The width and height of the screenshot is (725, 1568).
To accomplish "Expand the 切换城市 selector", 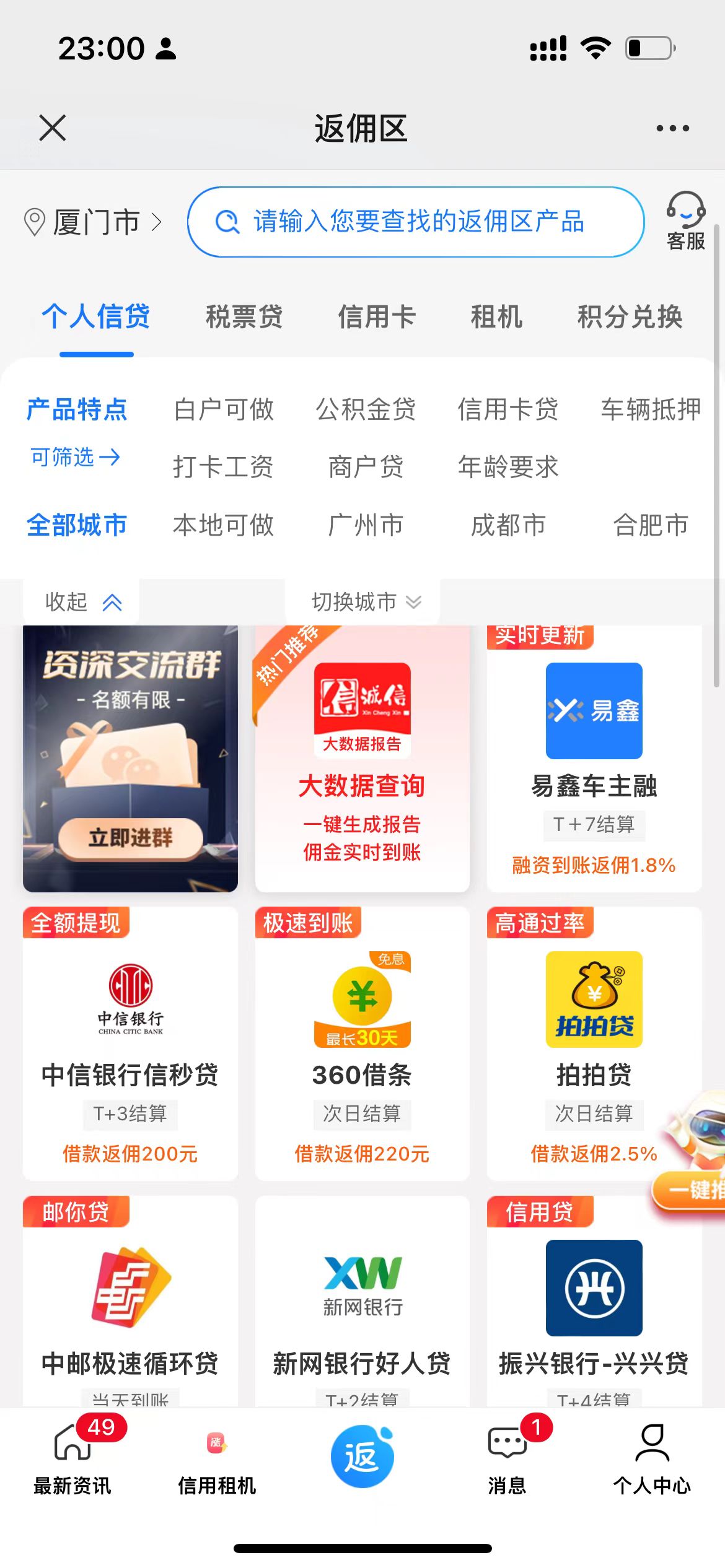I will click(366, 602).
